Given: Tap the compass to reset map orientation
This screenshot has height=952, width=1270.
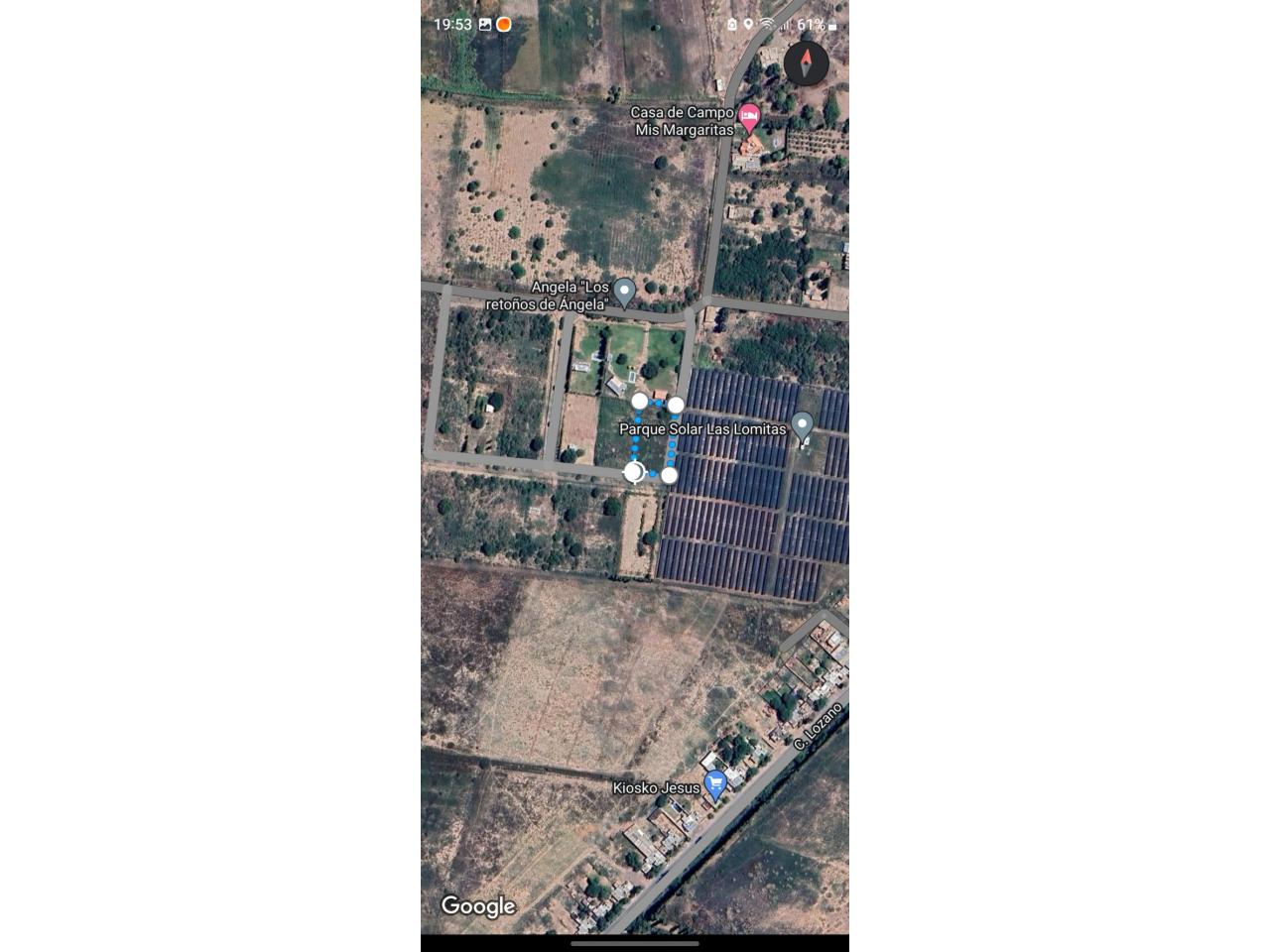Looking at the screenshot, I should click(806, 64).
